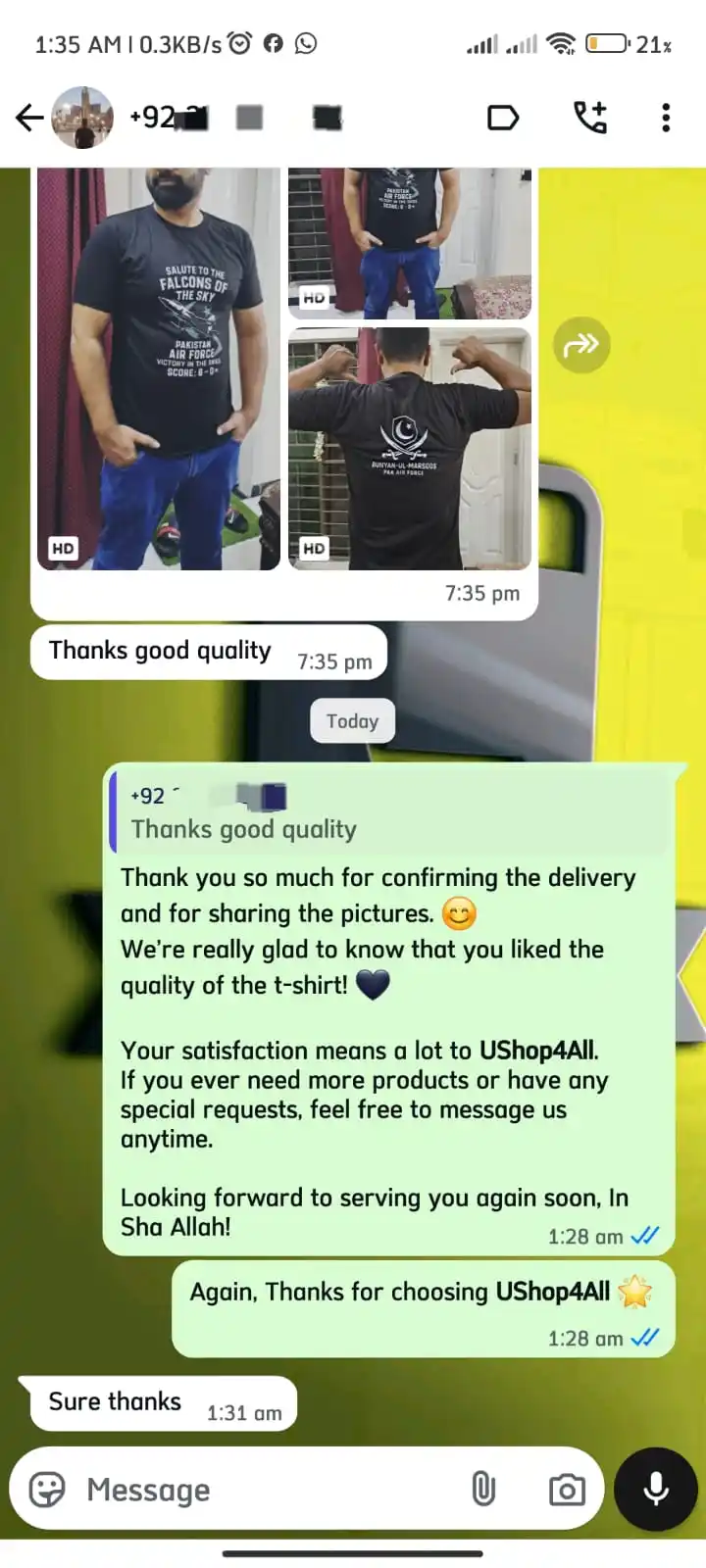Attach a file with the paperclip
The image size is (706, 1568).
tap(483, 1490)
